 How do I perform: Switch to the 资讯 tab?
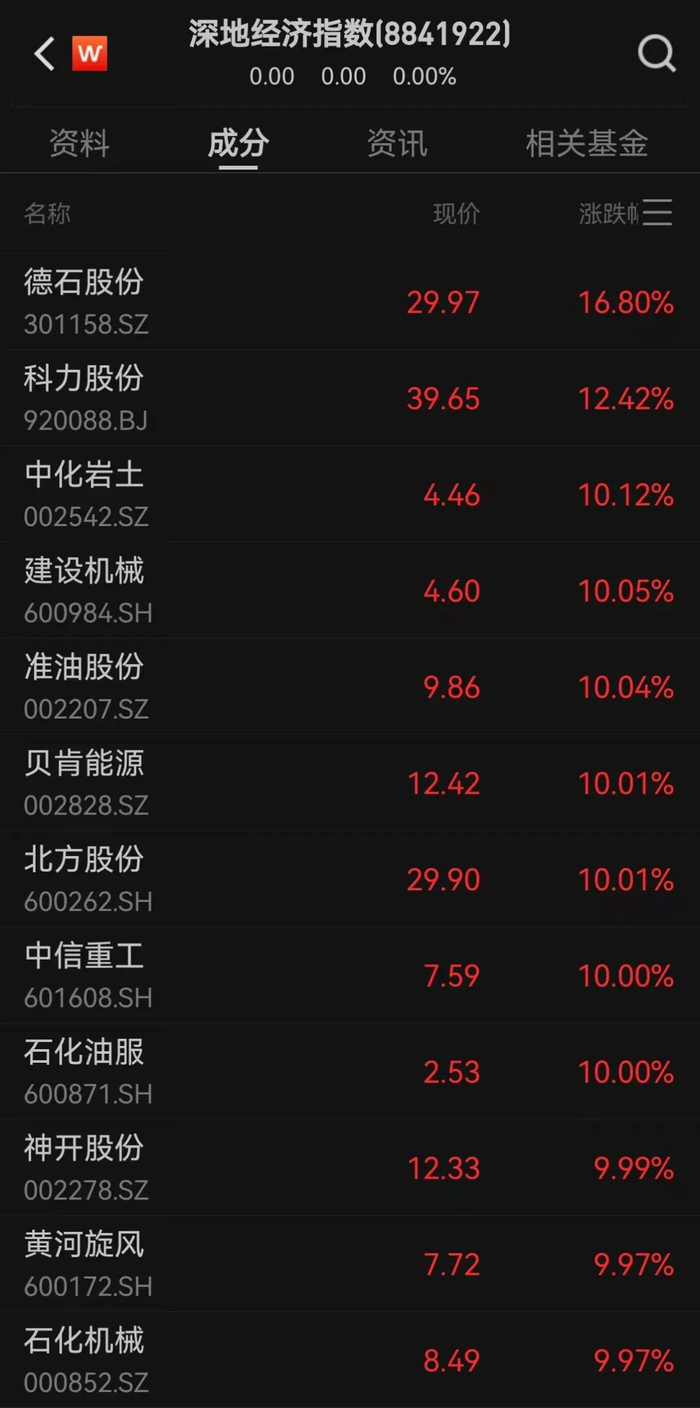point(397,144)
